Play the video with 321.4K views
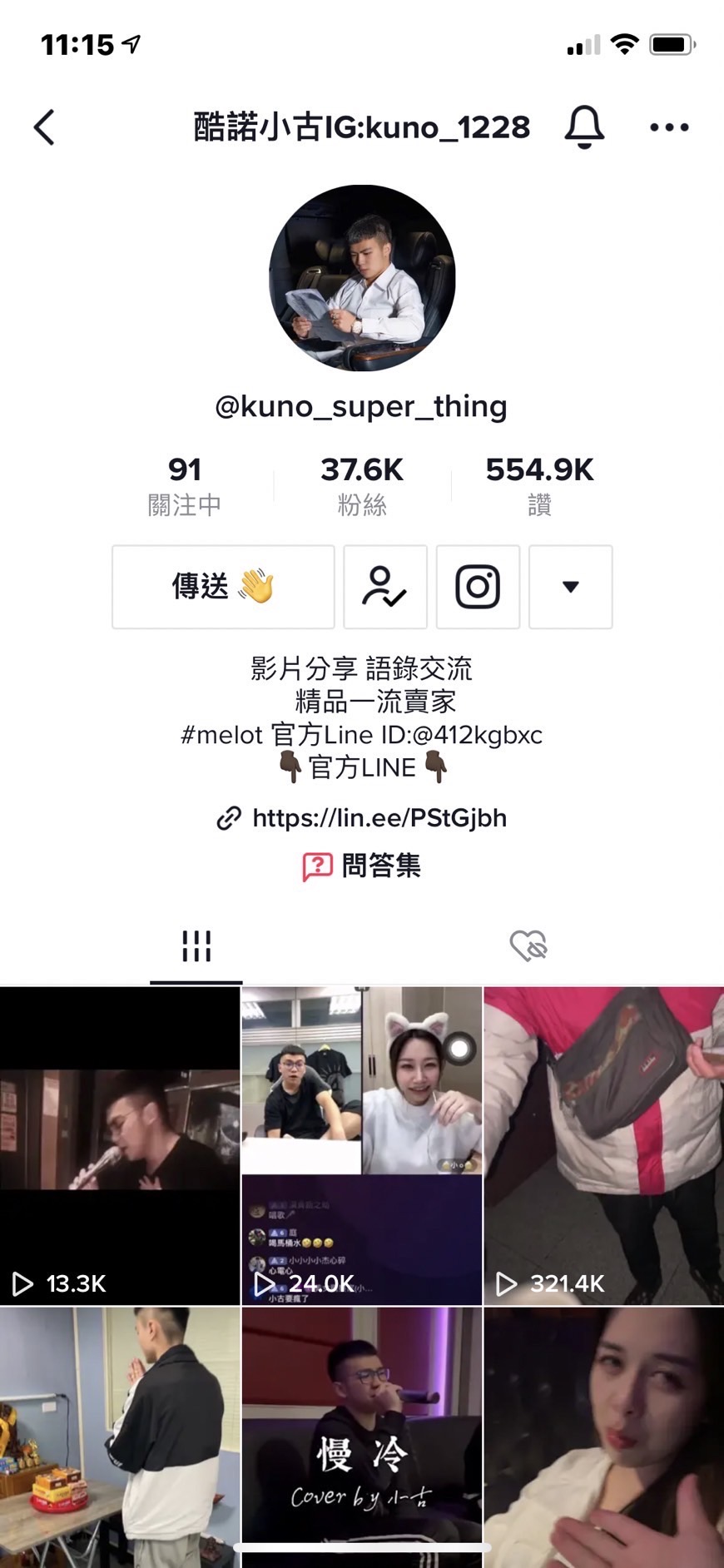Viewport: 724px width, 1568px height. pyautogui.click(x=603, y=1145)
